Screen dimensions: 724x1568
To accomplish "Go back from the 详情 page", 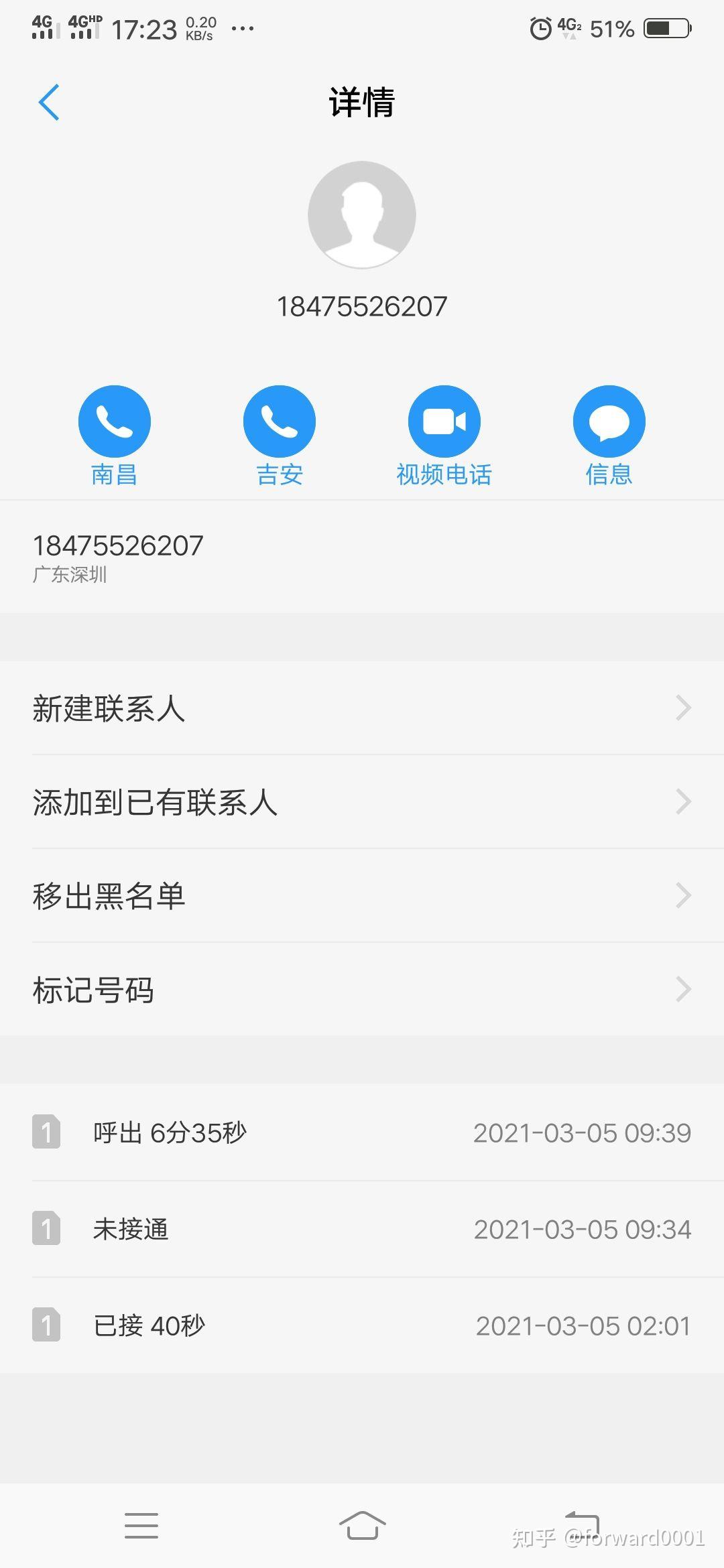I will [x=49, y=103].
